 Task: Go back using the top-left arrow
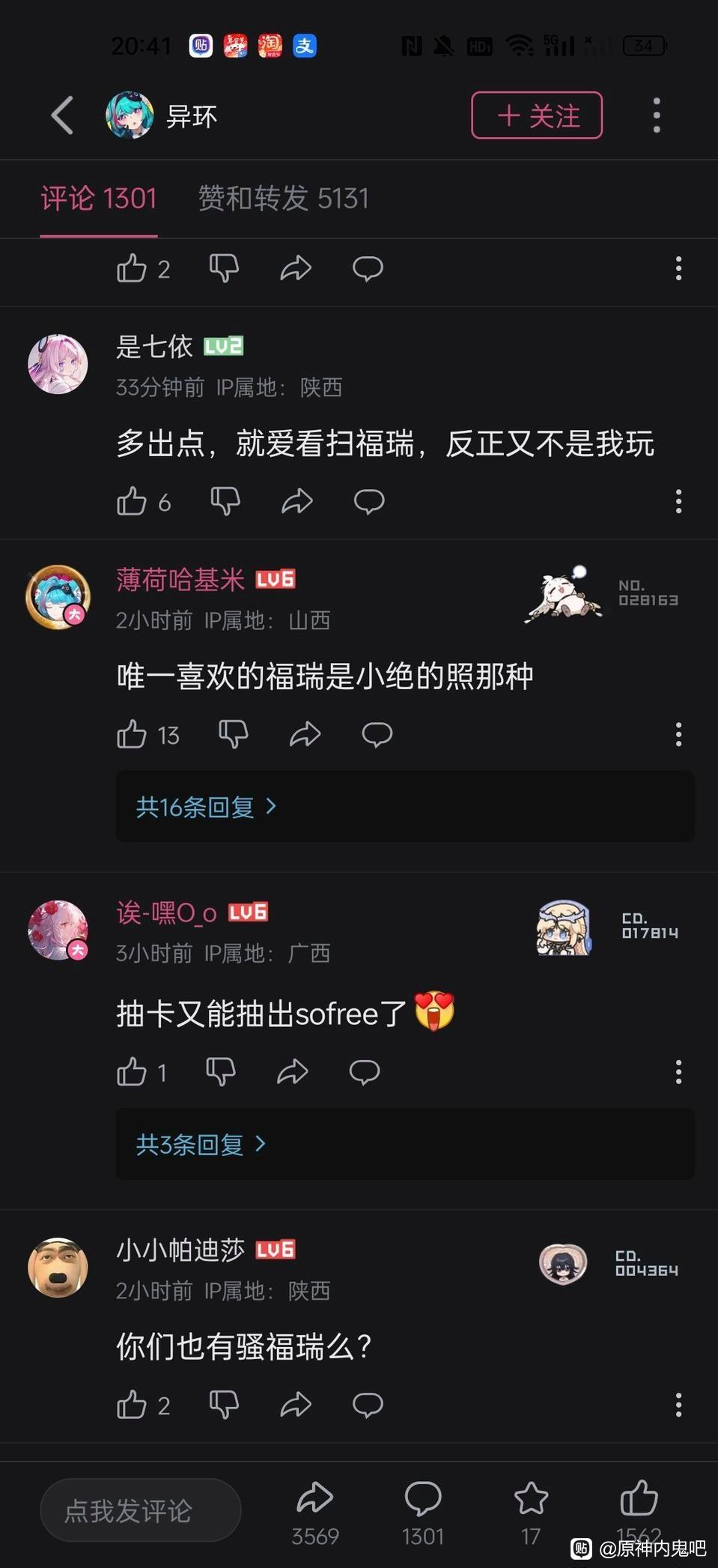pyautogui.click(x=62, y=115)
